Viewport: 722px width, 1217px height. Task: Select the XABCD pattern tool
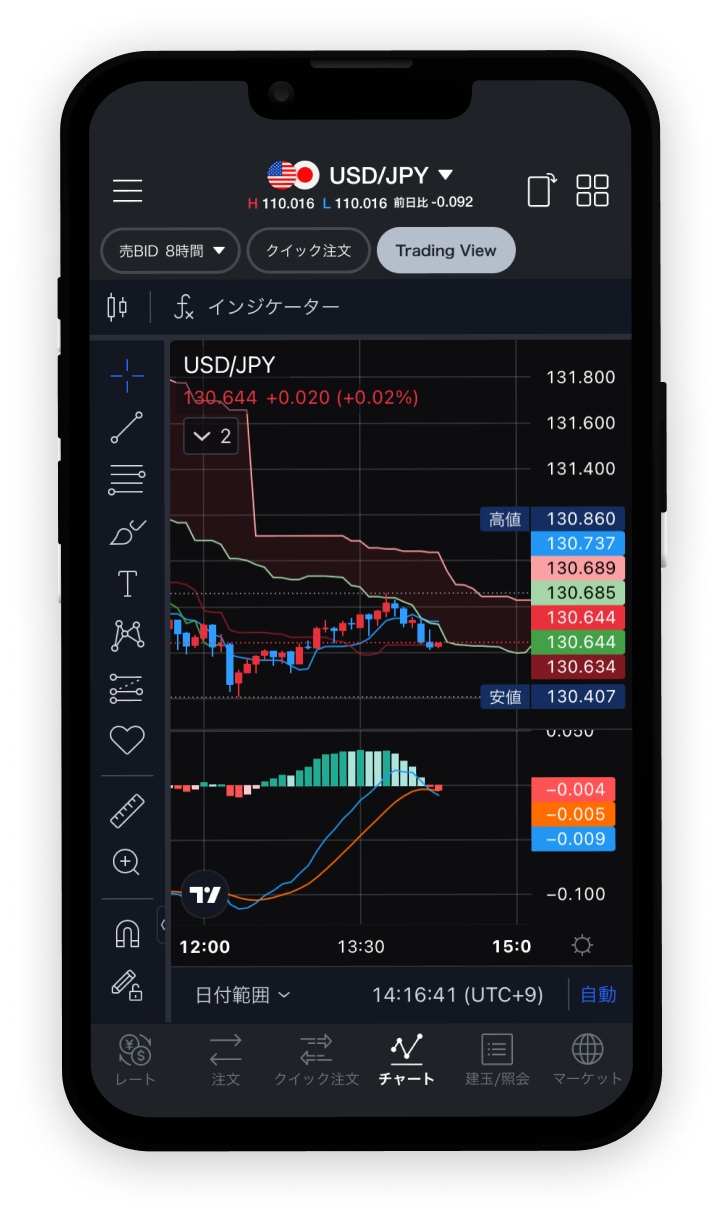(x=127, y=634)
